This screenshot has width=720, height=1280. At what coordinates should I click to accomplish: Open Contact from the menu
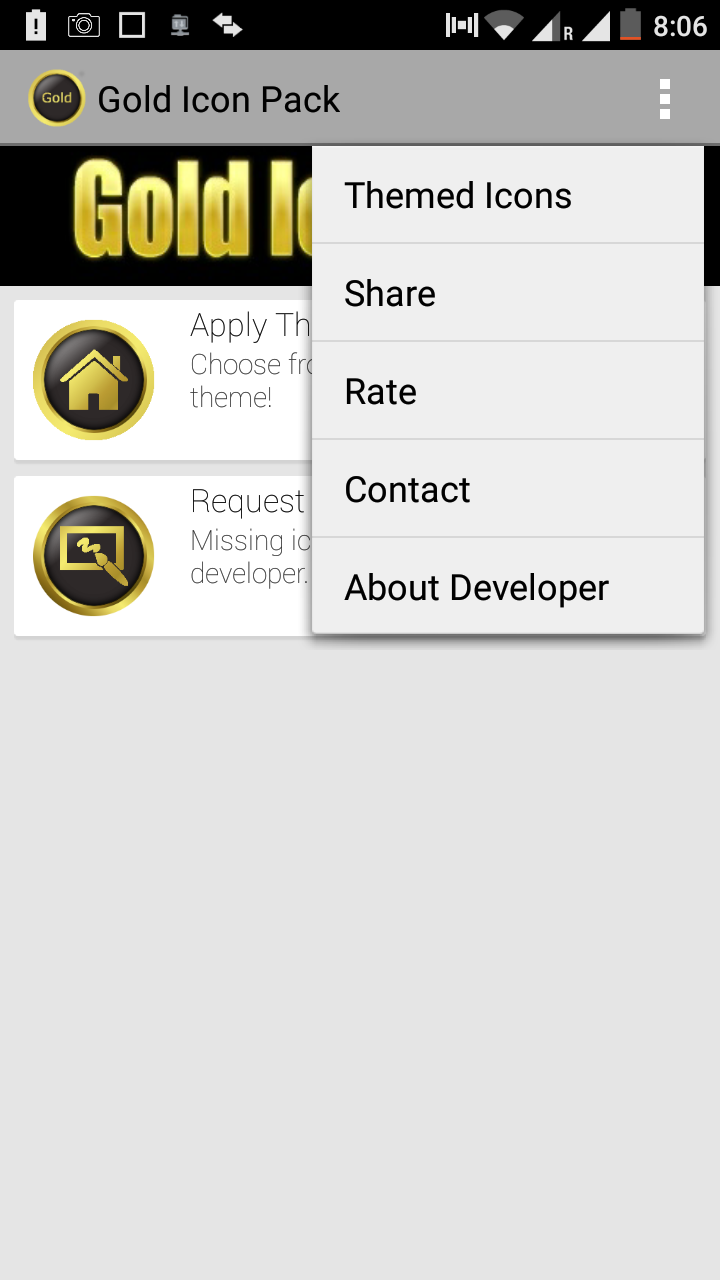407,489
